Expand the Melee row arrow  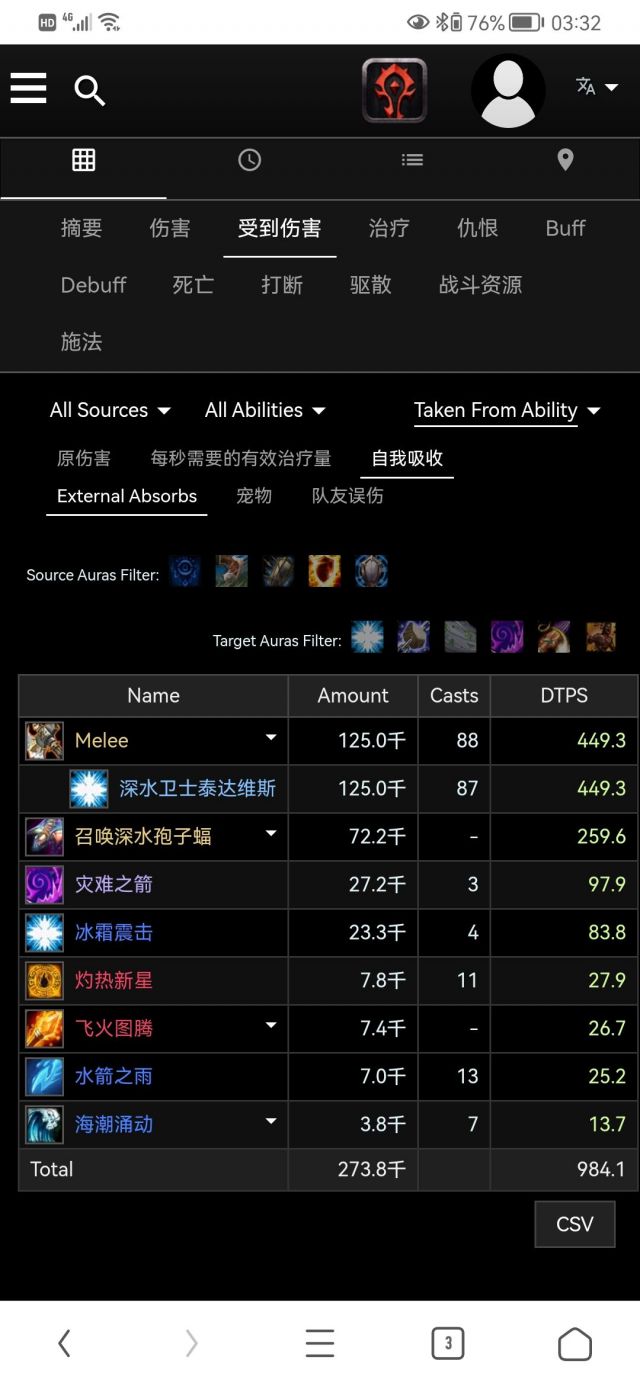point(270,738)
